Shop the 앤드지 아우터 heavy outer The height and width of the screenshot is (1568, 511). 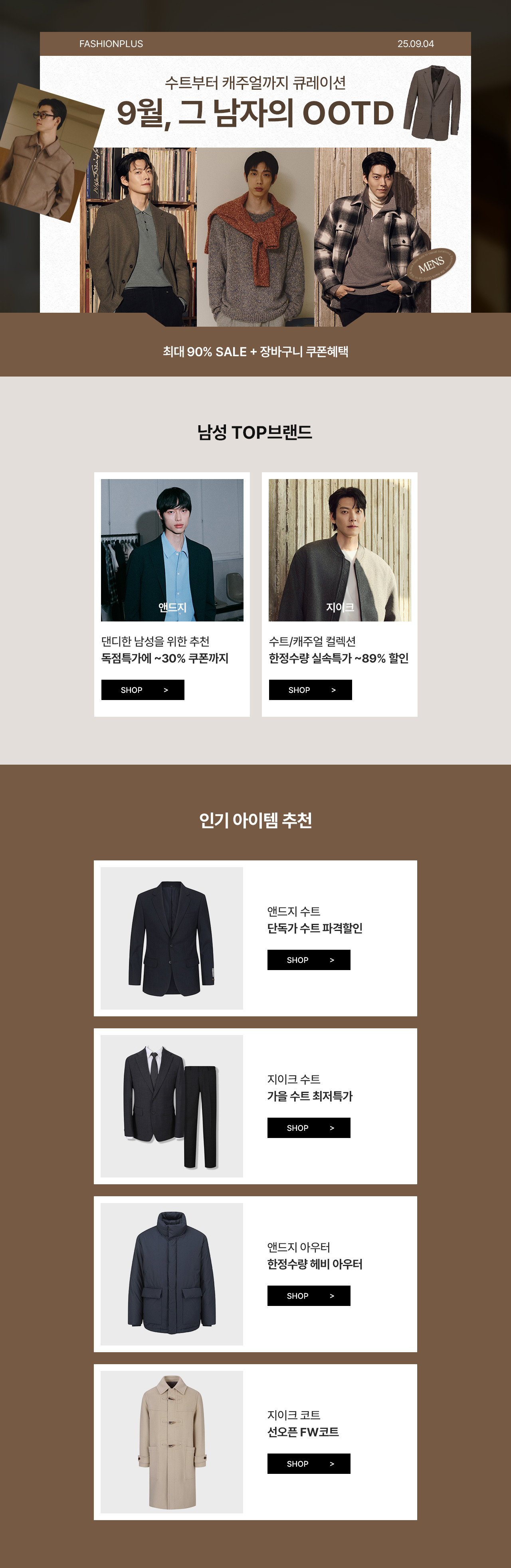click(308, 1296)
